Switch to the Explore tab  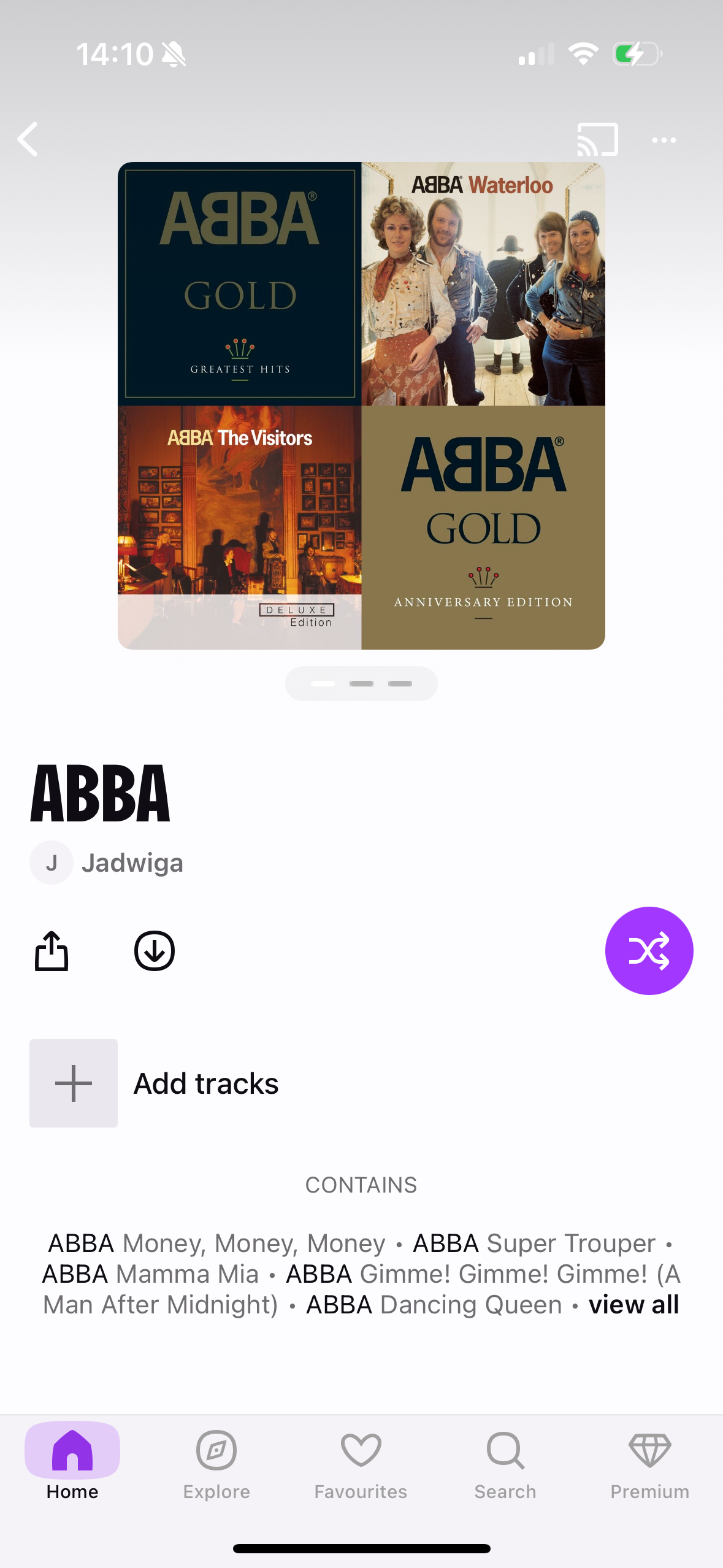click(216, 1463)
